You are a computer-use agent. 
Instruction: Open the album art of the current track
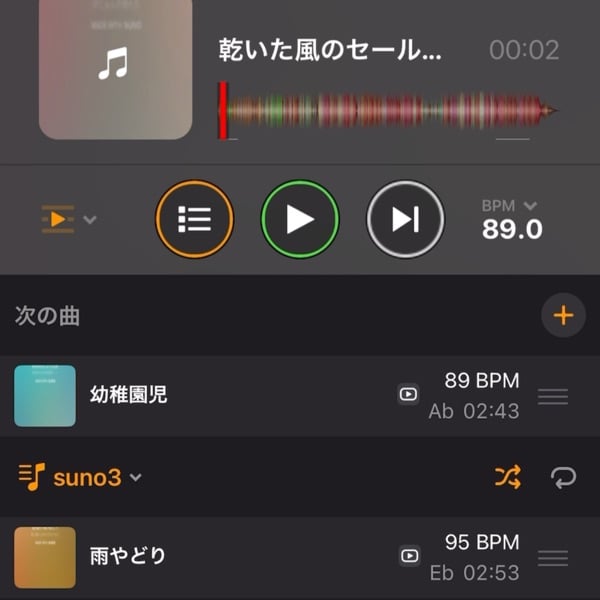[x=115, y=68]
